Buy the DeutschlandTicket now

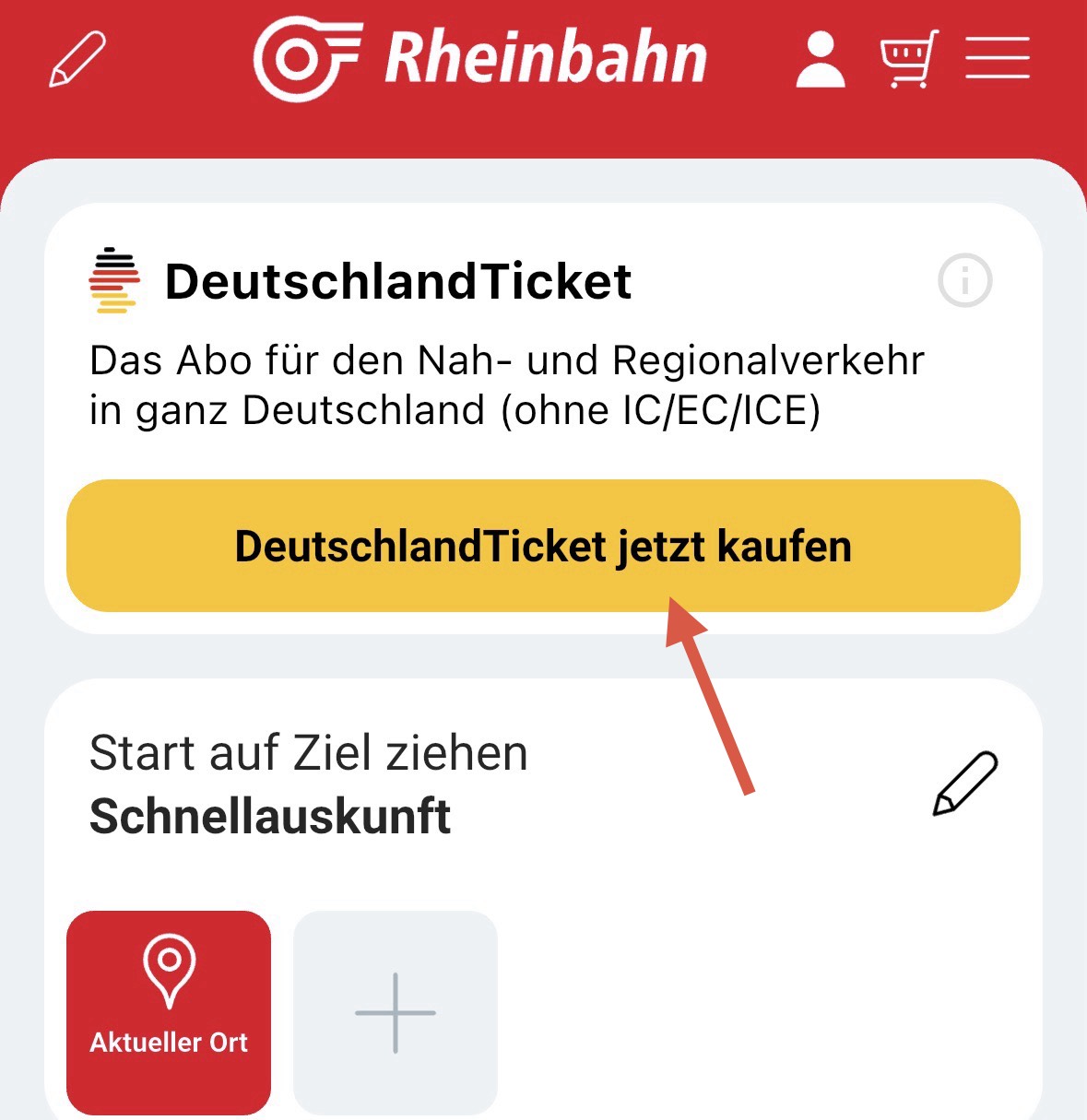(x=543, y=546)
